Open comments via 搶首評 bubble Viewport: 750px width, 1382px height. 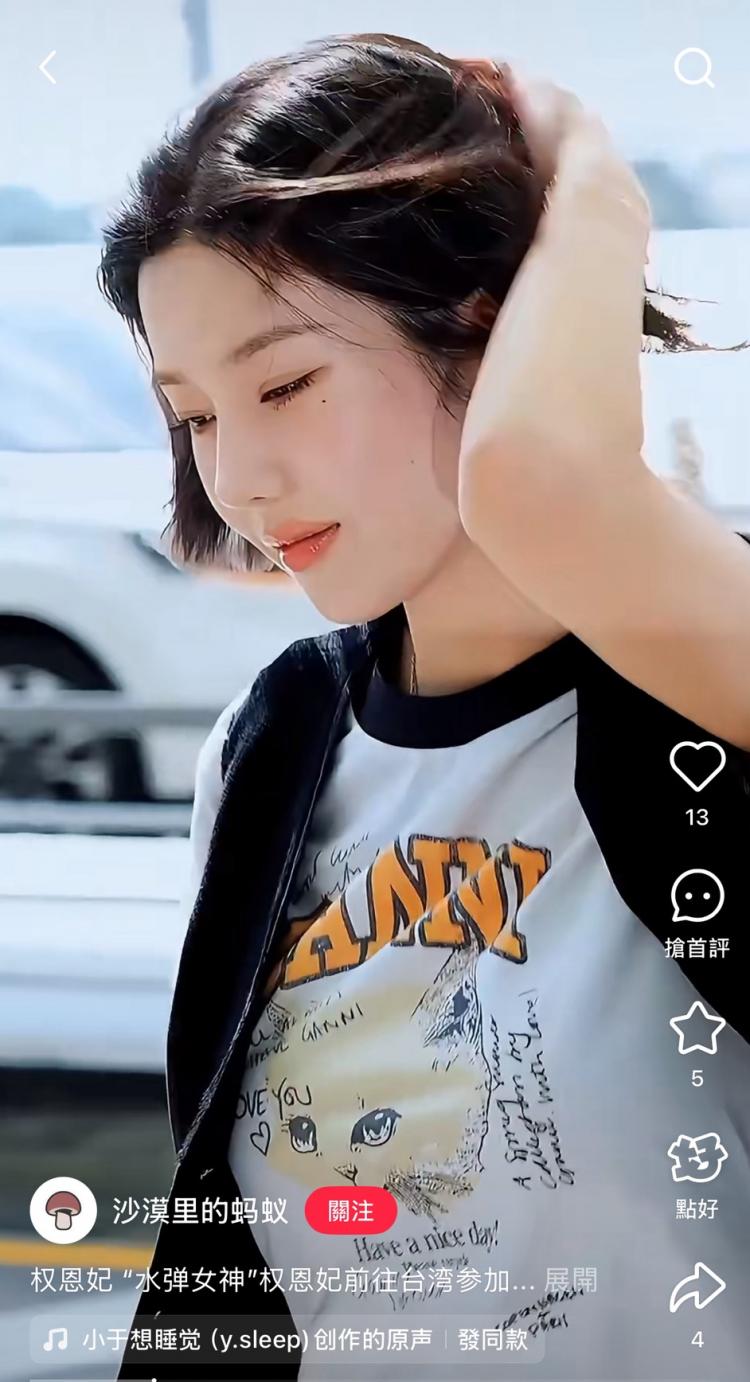pyautogui.click(x=697, y=896)
